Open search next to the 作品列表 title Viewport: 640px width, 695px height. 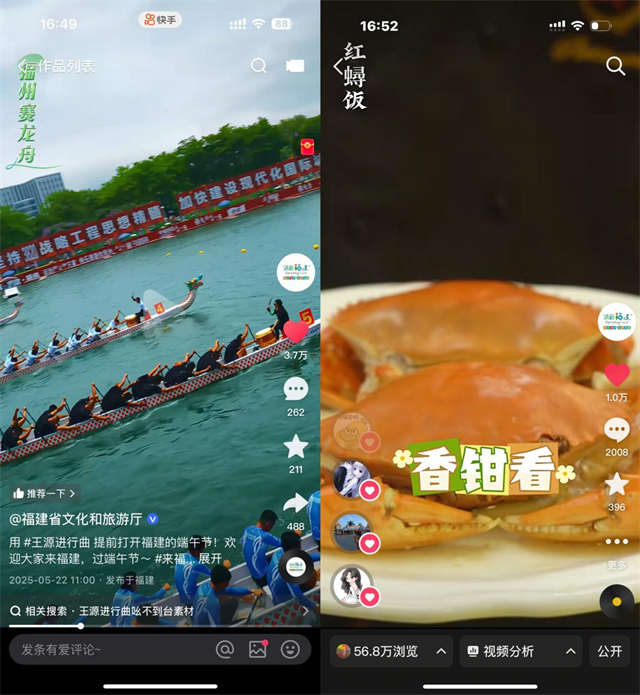259,66
